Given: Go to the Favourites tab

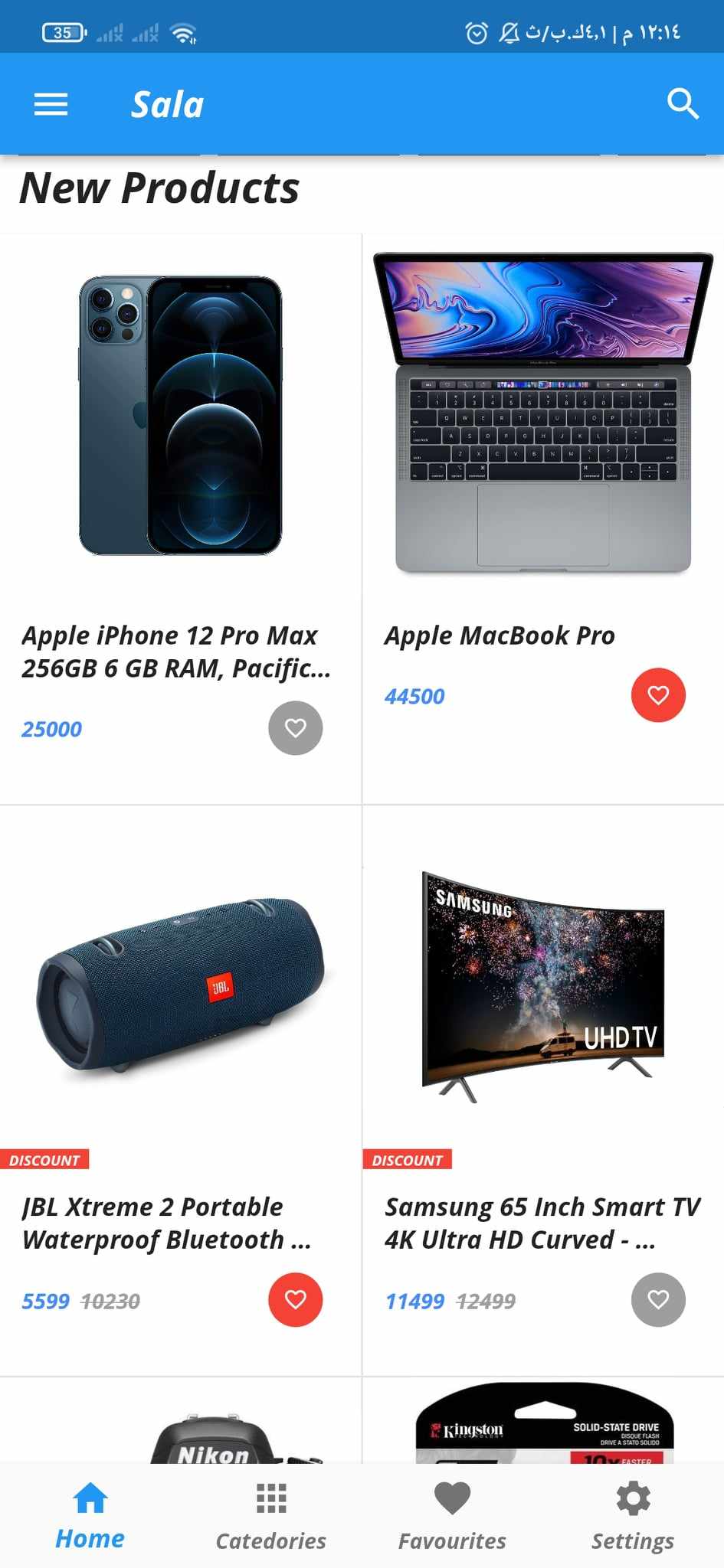Looking at the screenshot, I should [452, 1516].
